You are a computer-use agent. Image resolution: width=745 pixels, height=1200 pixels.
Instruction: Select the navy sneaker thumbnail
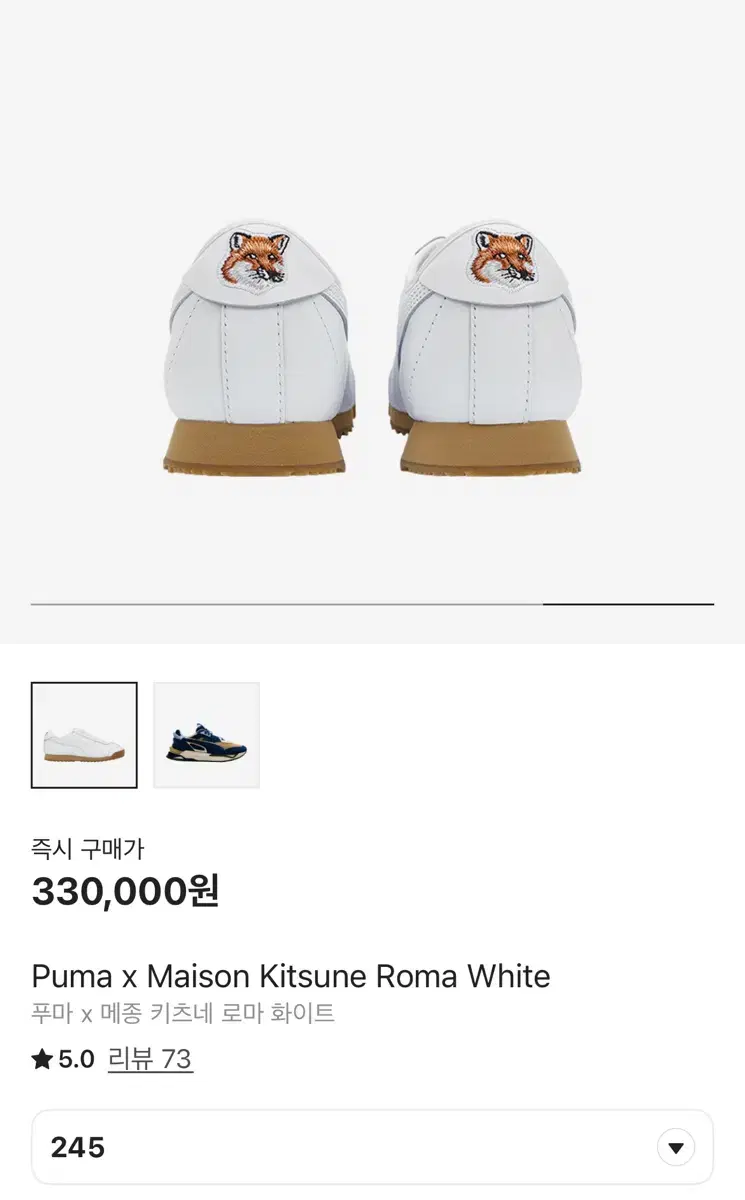(206, 734)
